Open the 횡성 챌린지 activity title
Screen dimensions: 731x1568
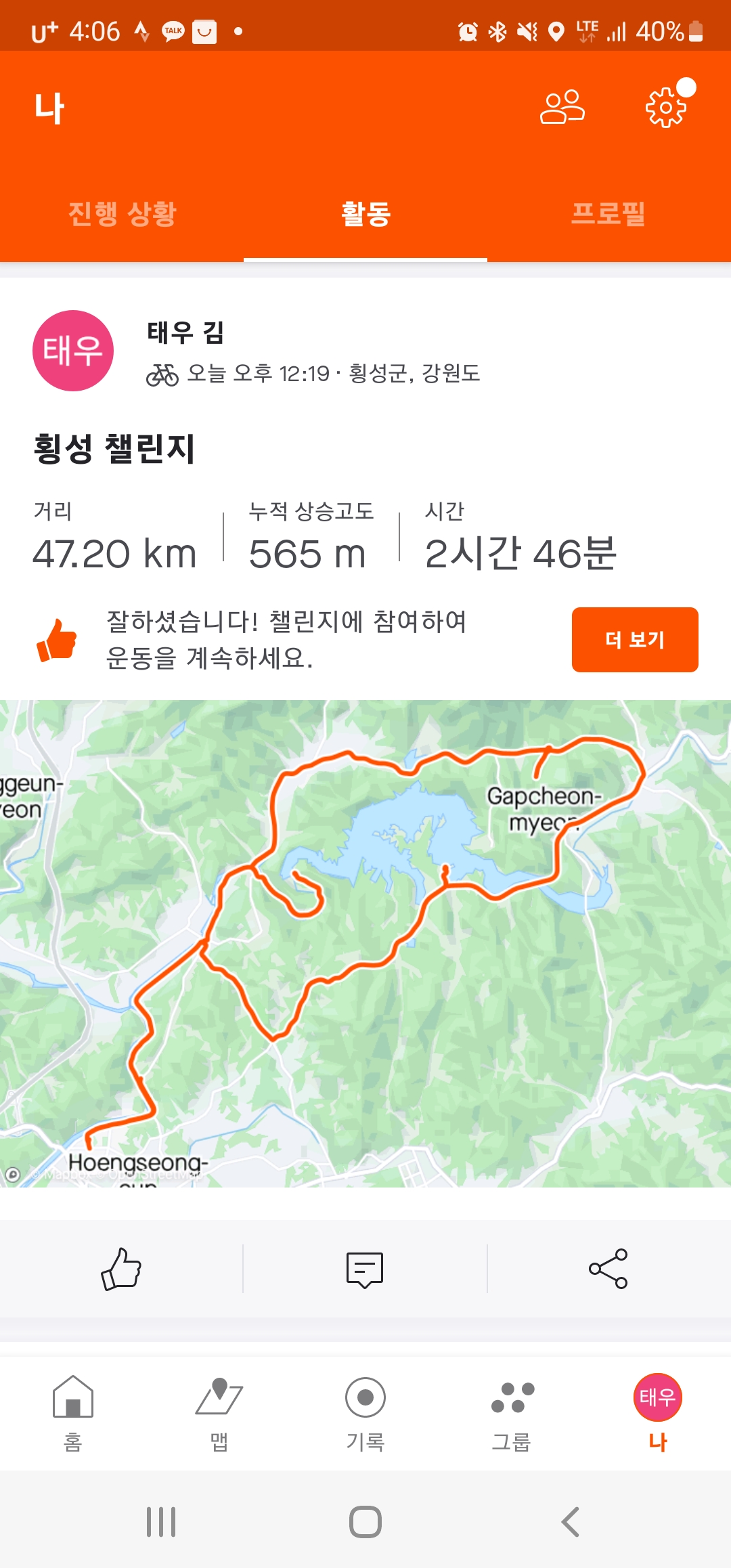114,448
